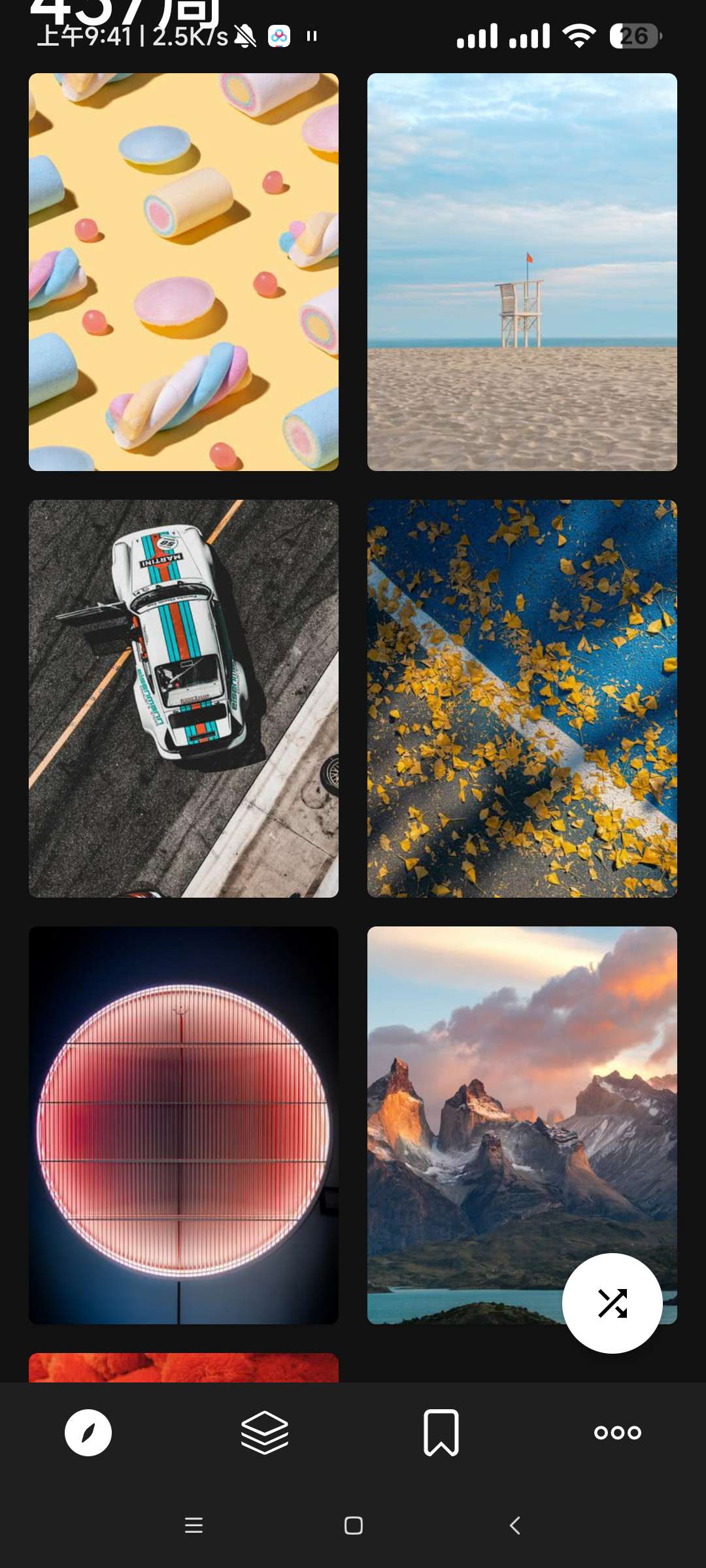Open the yellow ginkgo leaves wallpaper
706x1568 pixels.
point(522,698)
